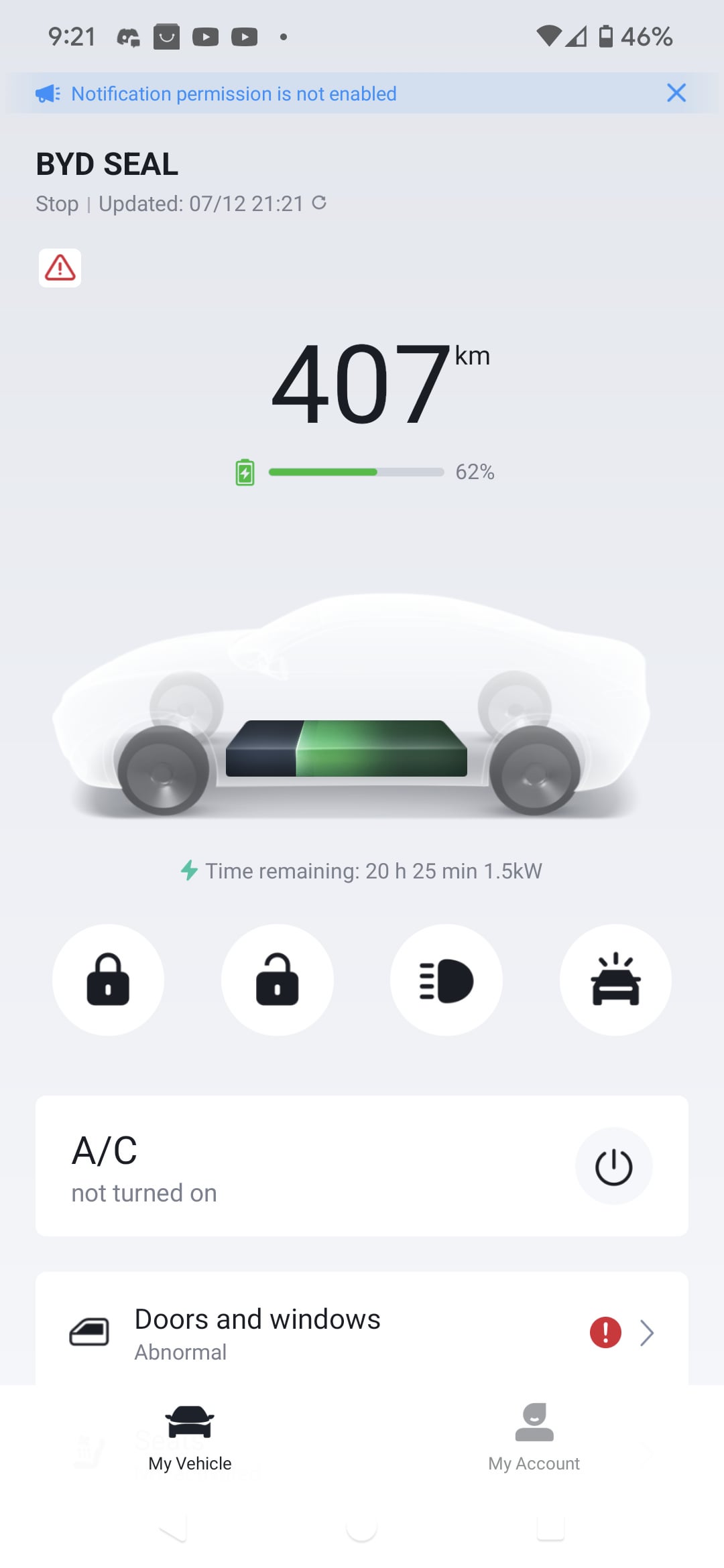Lock the car with the closed padlock button
Screen dimensions: 724x1568
click(108, 980)
